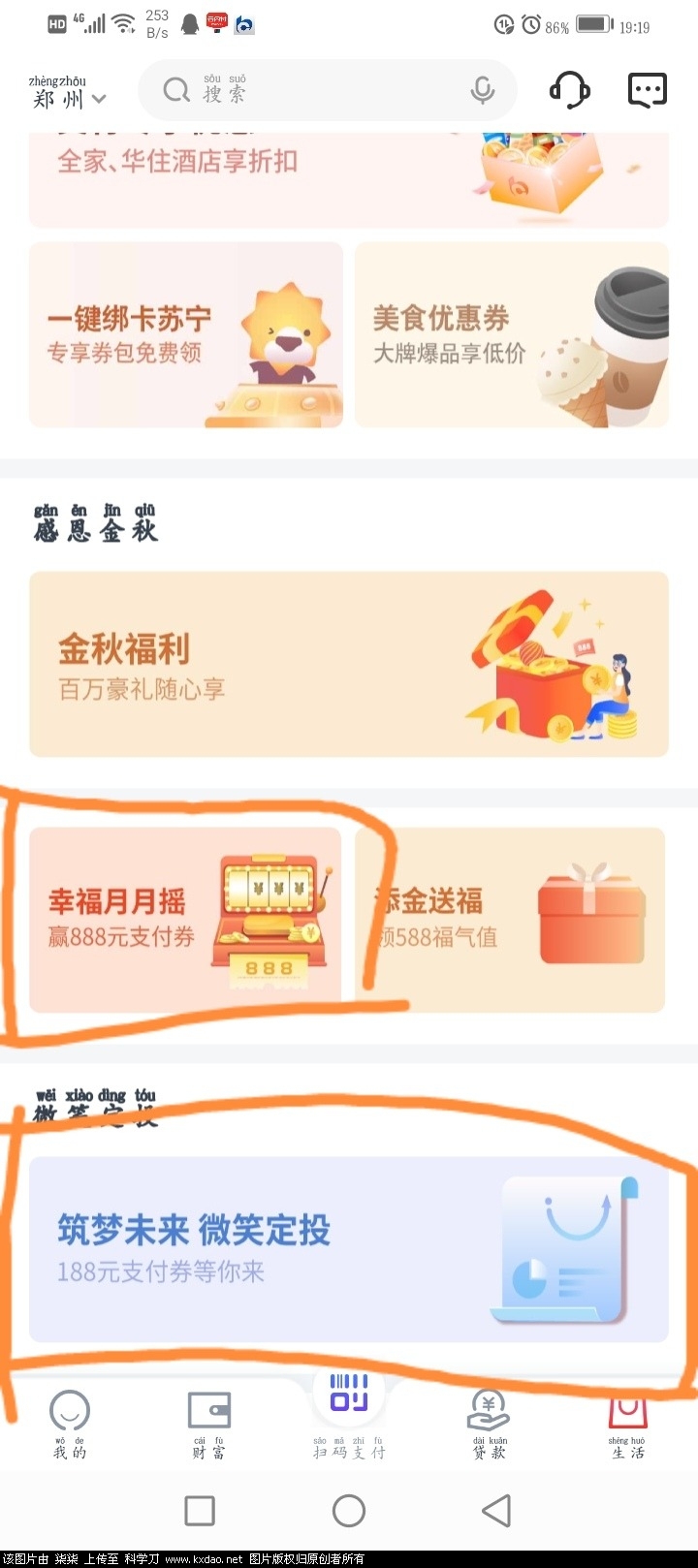Image resolution: width=698 pixels, height=1568 pixels.
Task: Switch to the 财富 tab
Action: 208,1423
